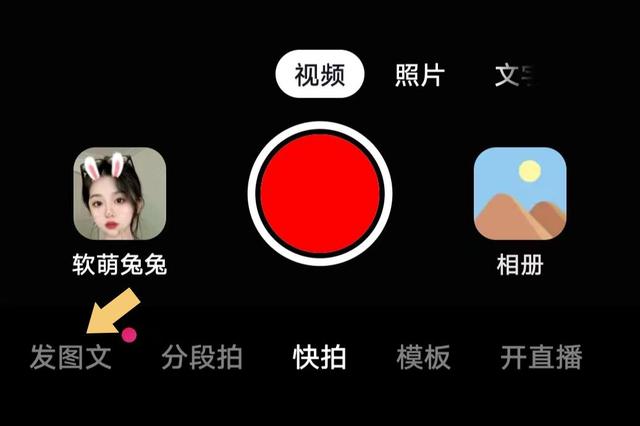The height and width of the screenshot is (426, 640).
Task: Switch to the 照片 mode
Action: coord(419,76)
